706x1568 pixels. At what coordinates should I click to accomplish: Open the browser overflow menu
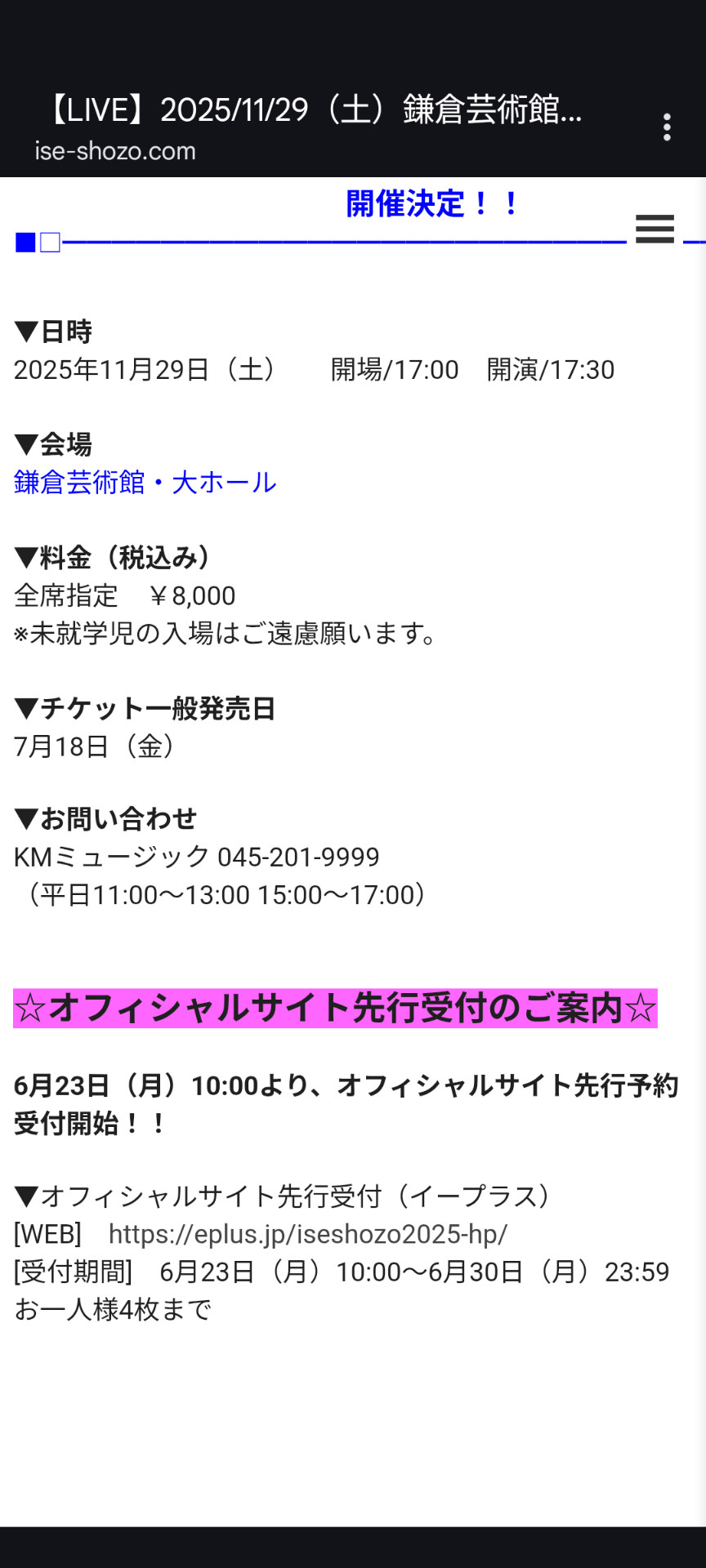(x=667, y=127)
